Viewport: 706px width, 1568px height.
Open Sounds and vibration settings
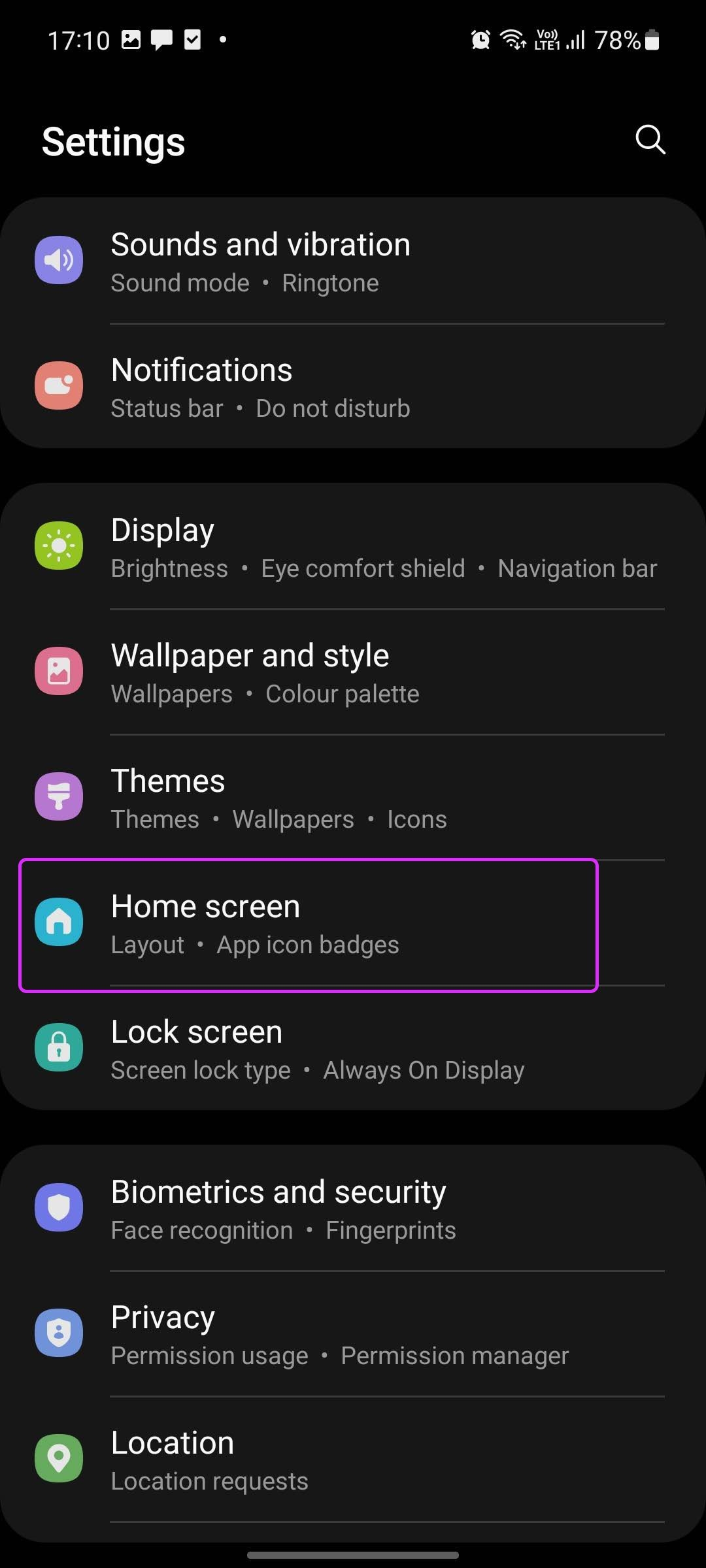point(353,261)
